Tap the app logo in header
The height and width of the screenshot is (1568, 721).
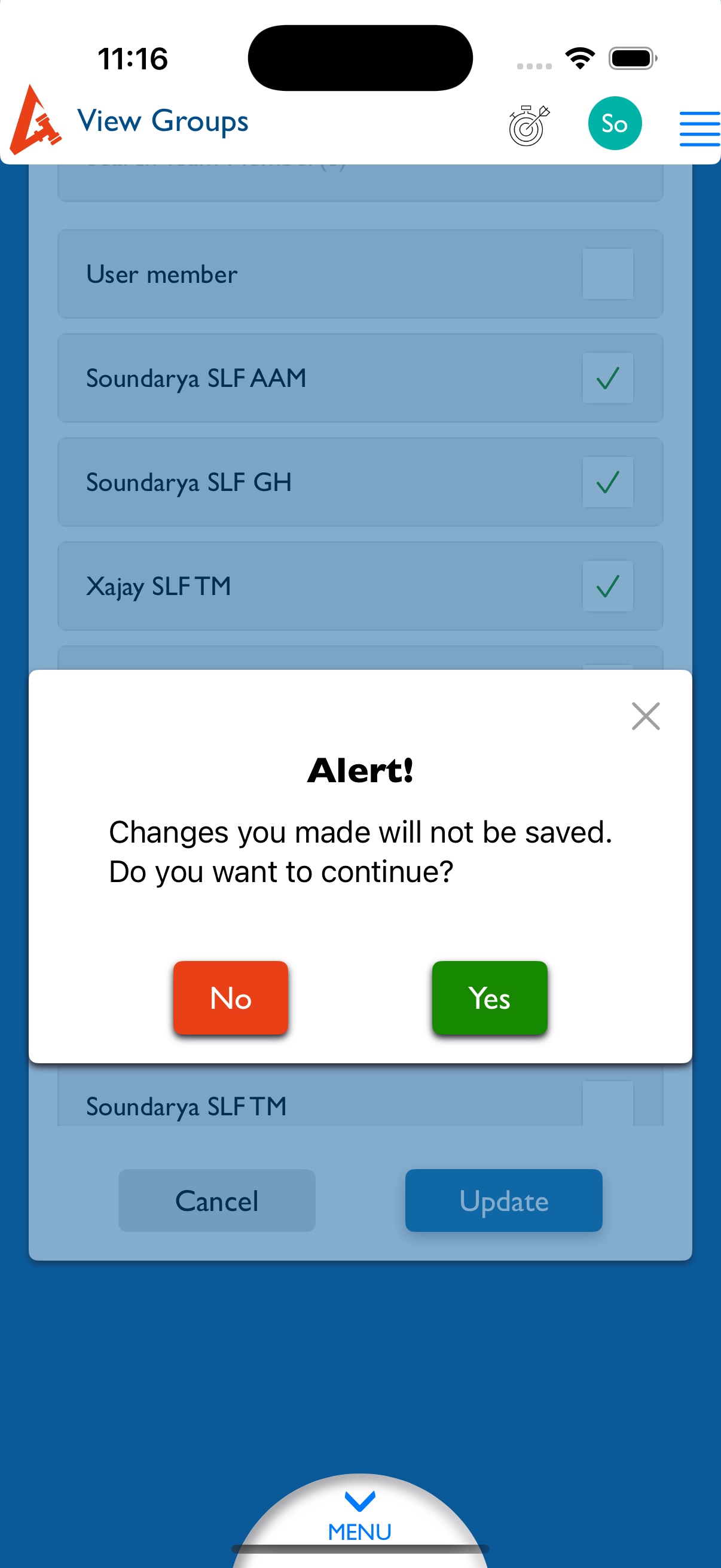click(35, 121)
